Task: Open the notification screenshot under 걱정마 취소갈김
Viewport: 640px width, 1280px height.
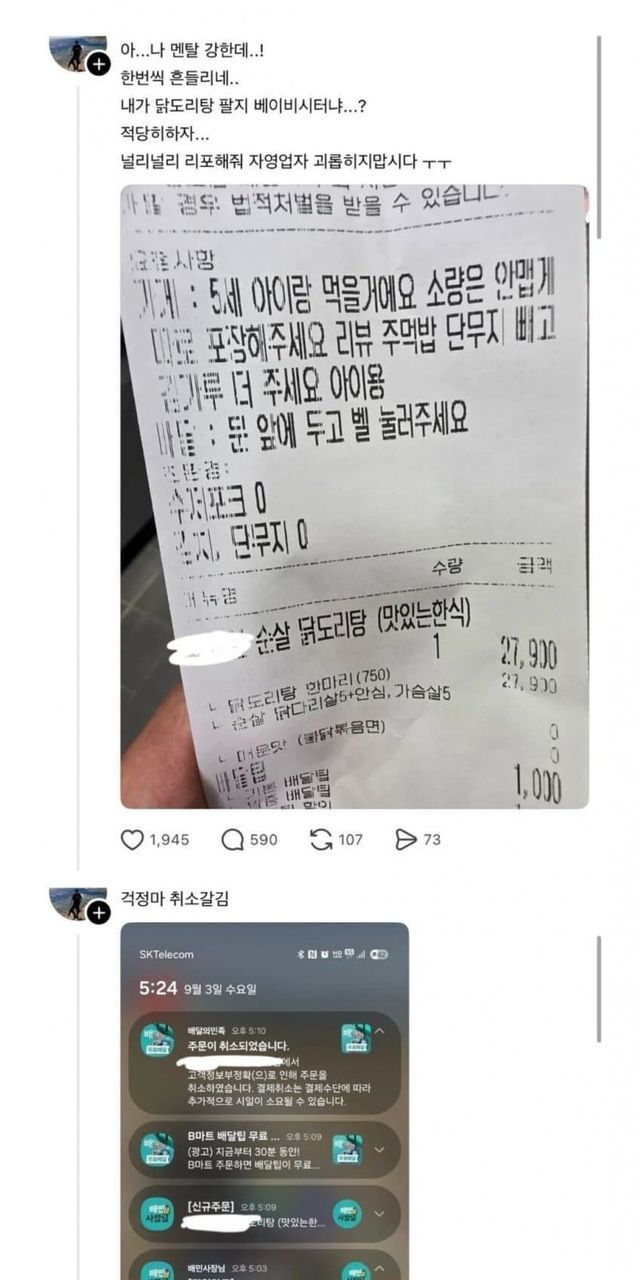Action: tap(264, 1100)
